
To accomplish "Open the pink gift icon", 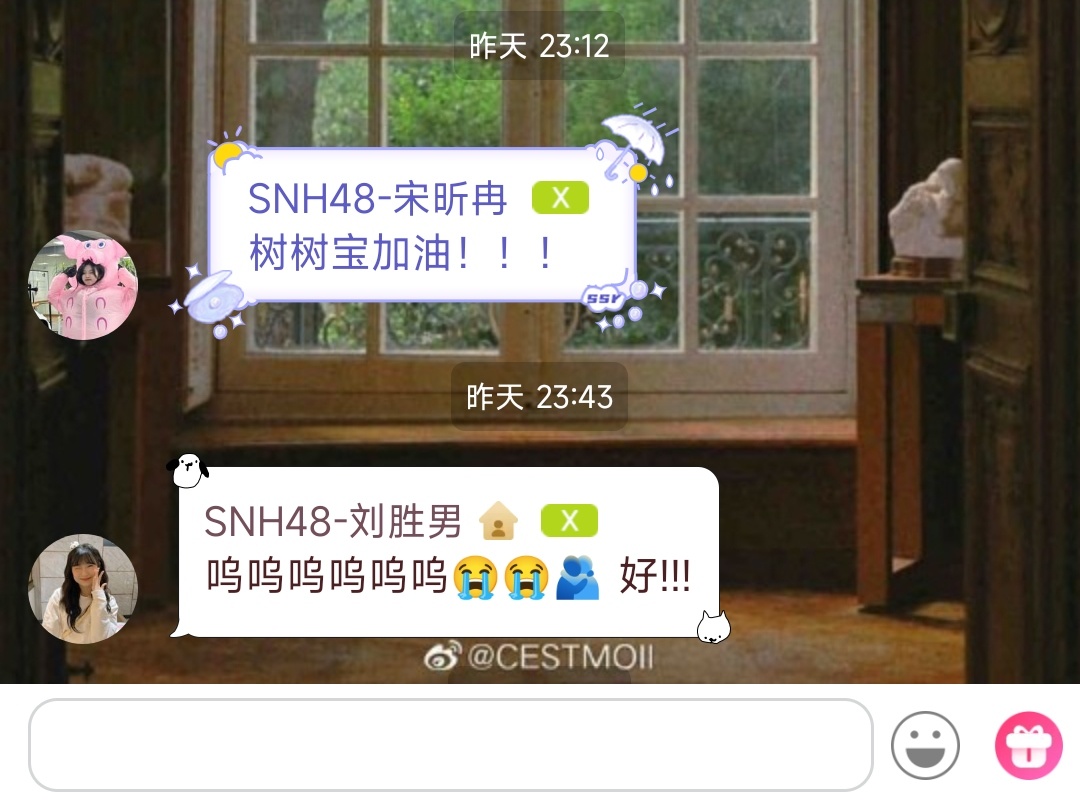I will pyautogui.click(x=1028, y=745).
